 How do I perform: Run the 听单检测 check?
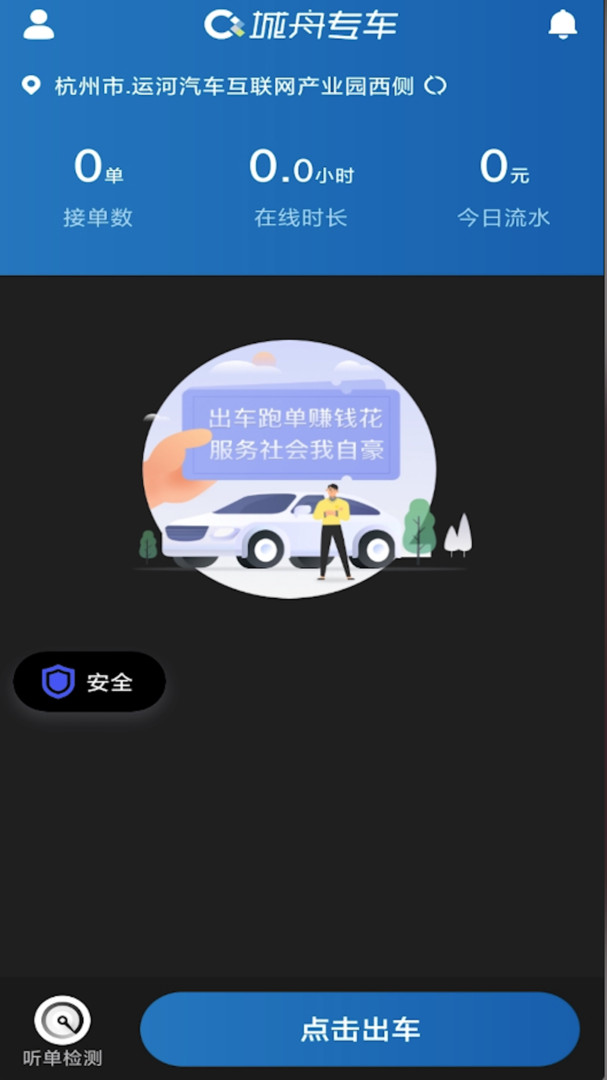tap(63, 1030)
